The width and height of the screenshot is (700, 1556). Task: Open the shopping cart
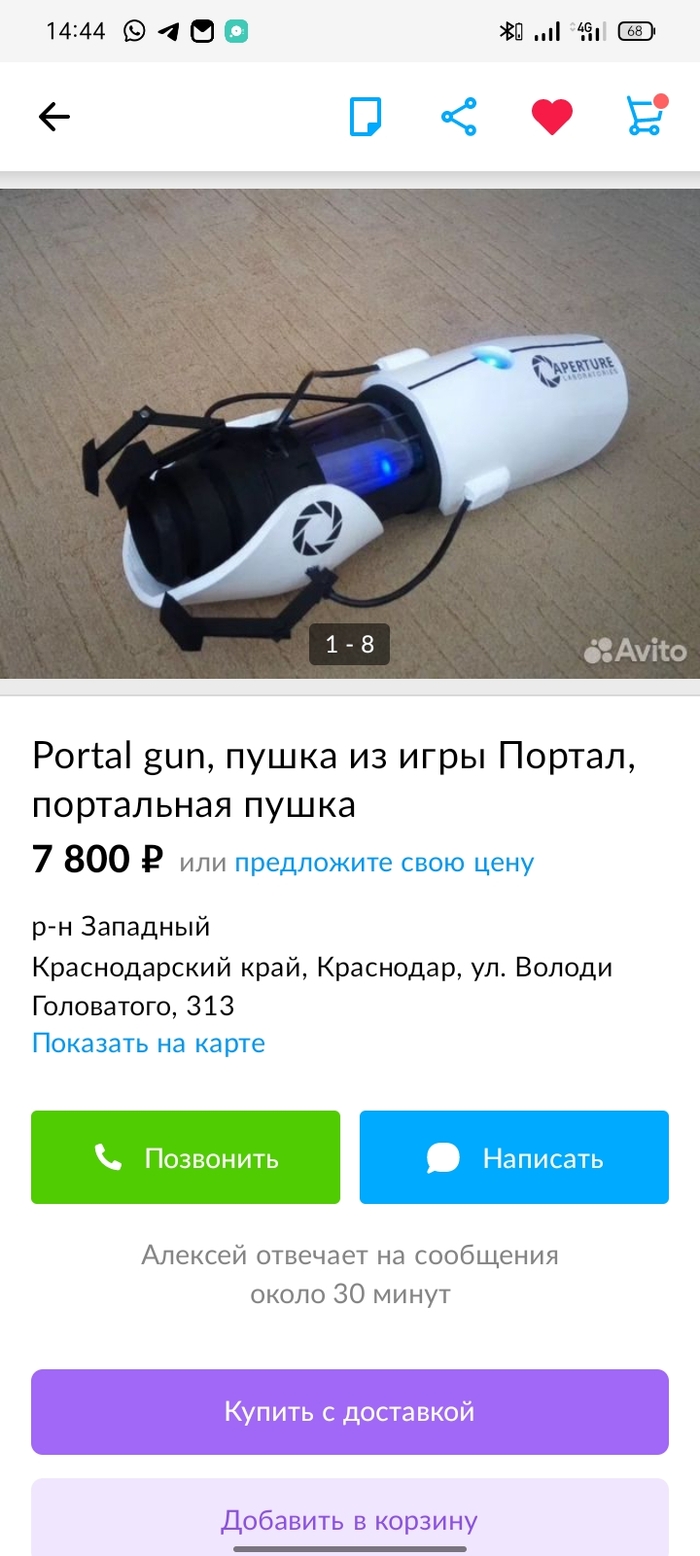[x=644, y=117]
